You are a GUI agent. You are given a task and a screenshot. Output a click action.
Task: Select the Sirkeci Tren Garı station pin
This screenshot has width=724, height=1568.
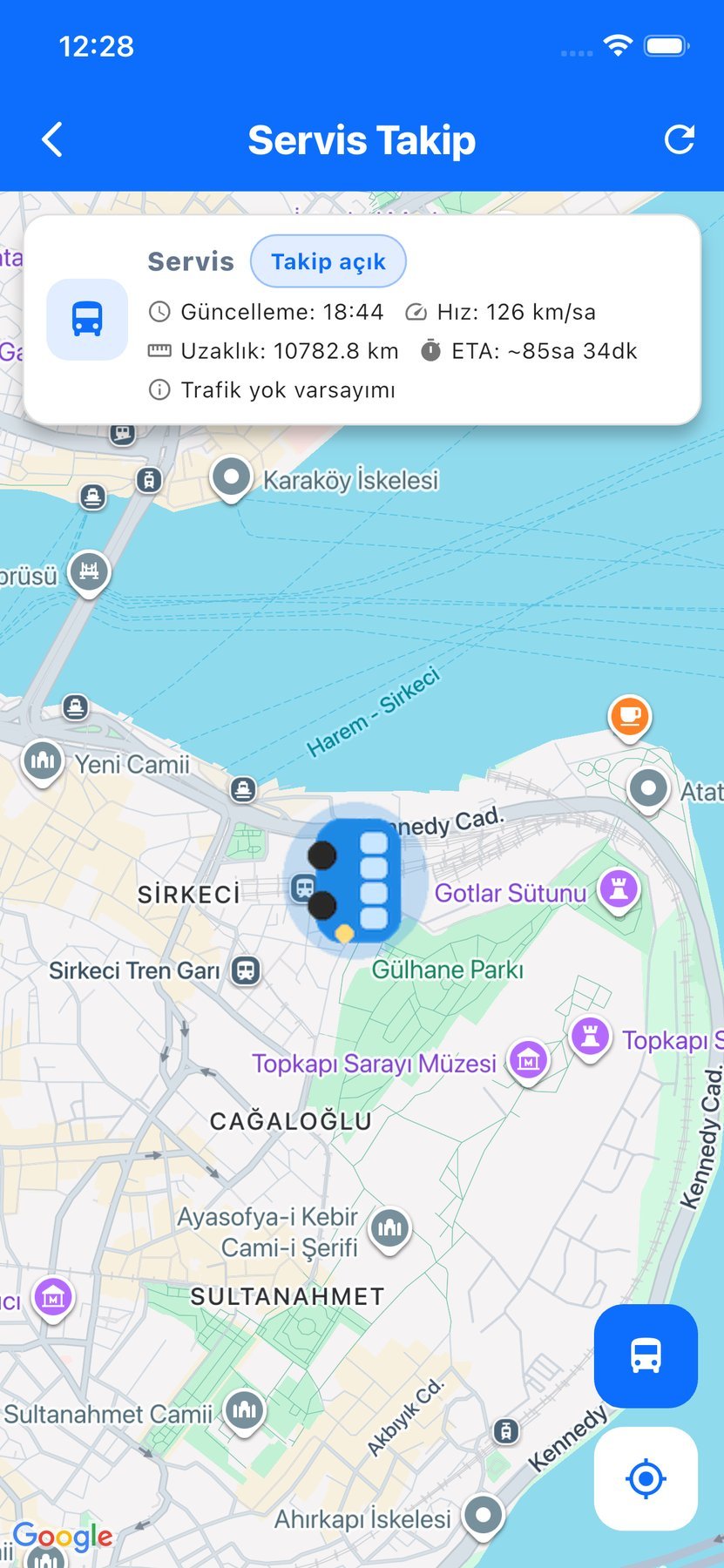[x=246, y=970]
